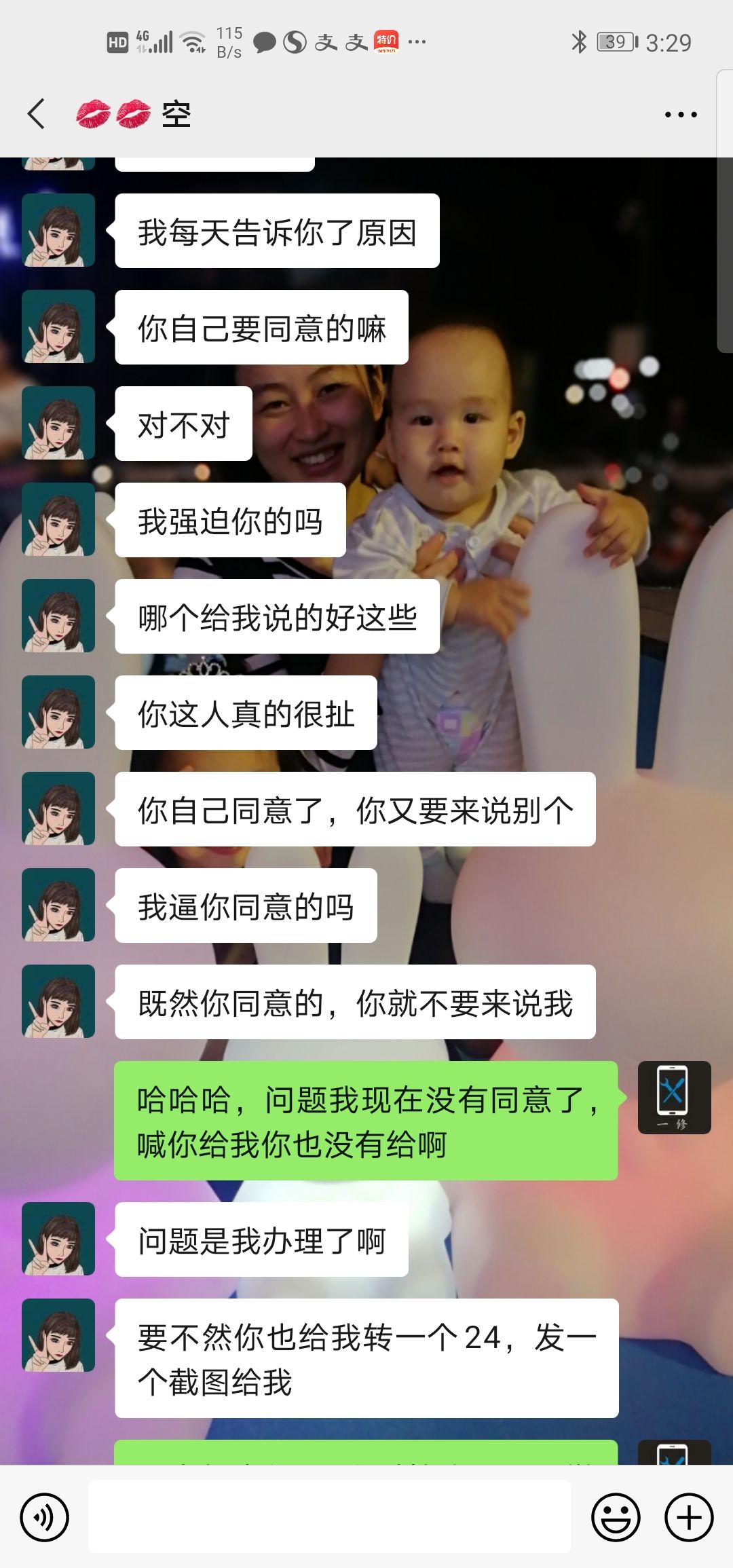The height and width of the screenshot is (1568, 733).
Task: Open contact avatar beside 我每天告诉你了原因 message
Action: click(58, 230)
